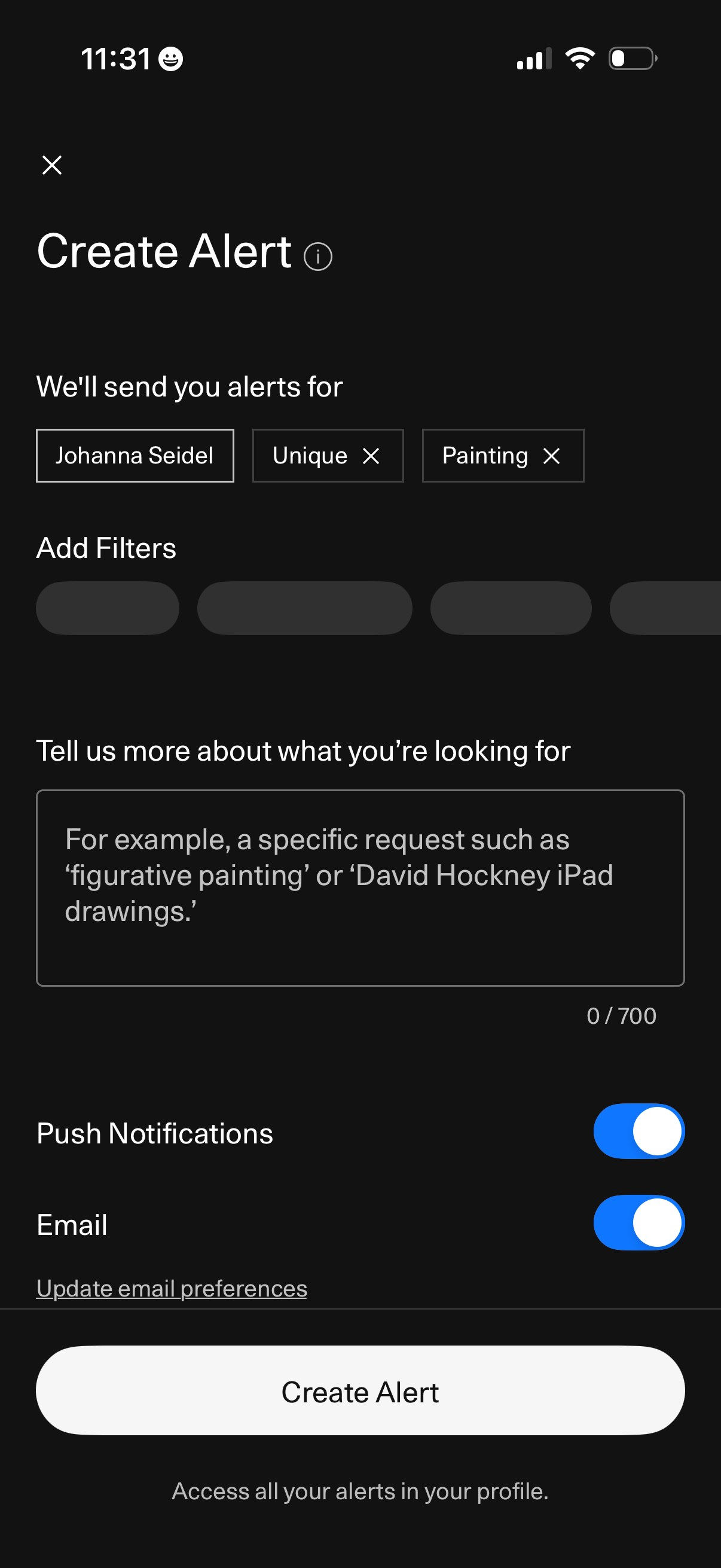Select the Johanna Seidel pill
The width and height of the screenshot is (721, 1568).
click(135, 455)
